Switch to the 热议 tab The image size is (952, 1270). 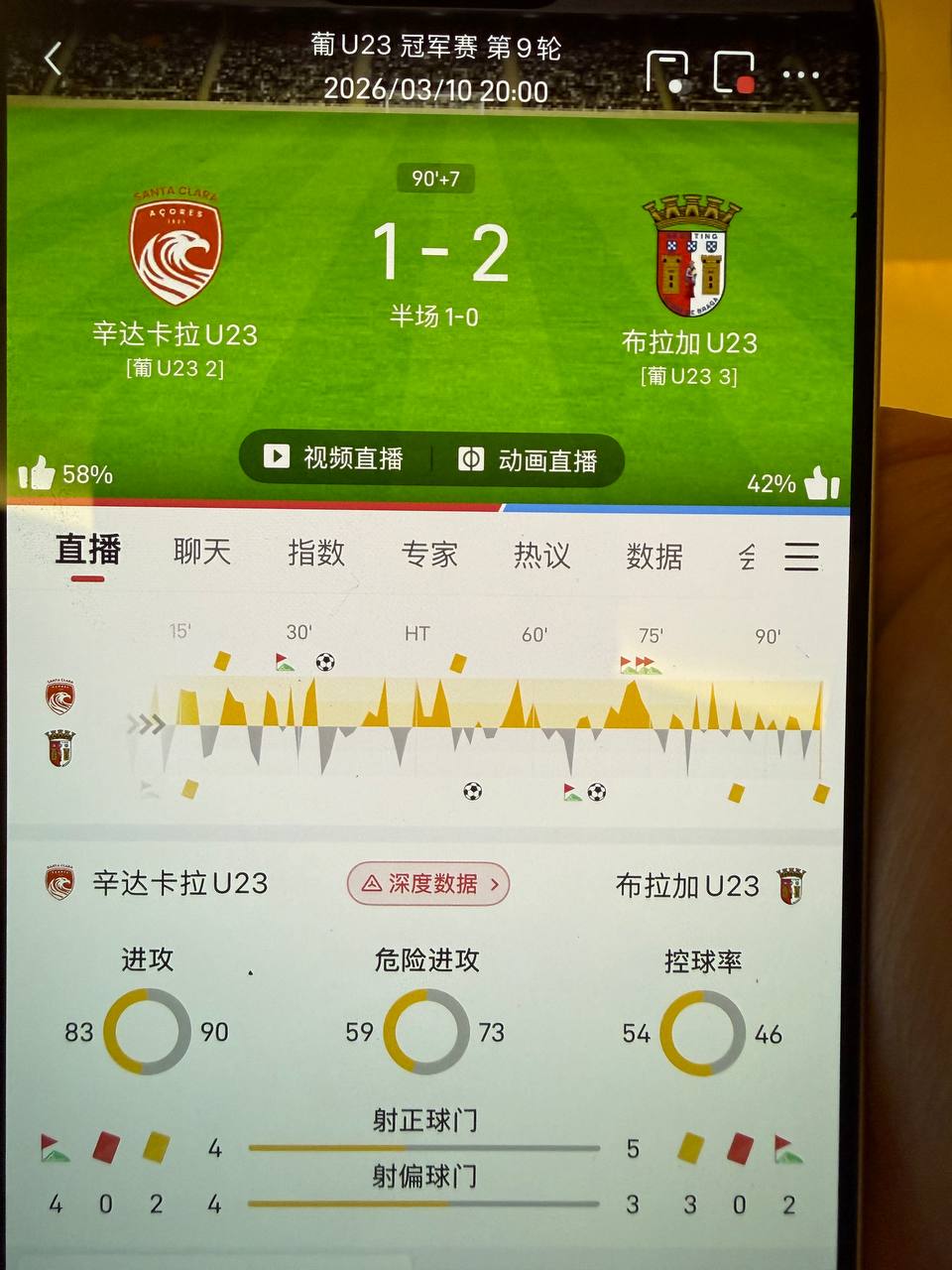coord(541,555)
